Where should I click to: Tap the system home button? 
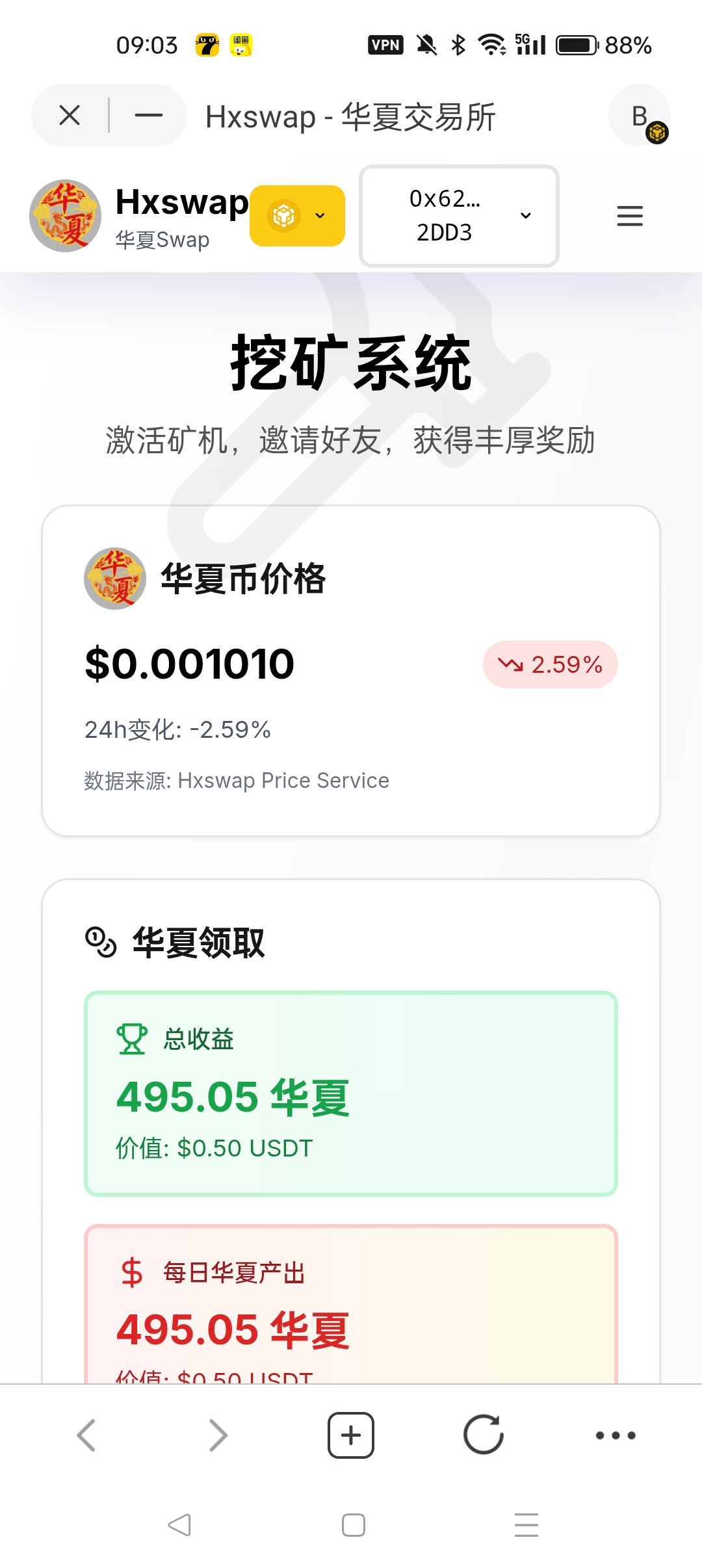pyautogui.click(x=353, y=1525)
